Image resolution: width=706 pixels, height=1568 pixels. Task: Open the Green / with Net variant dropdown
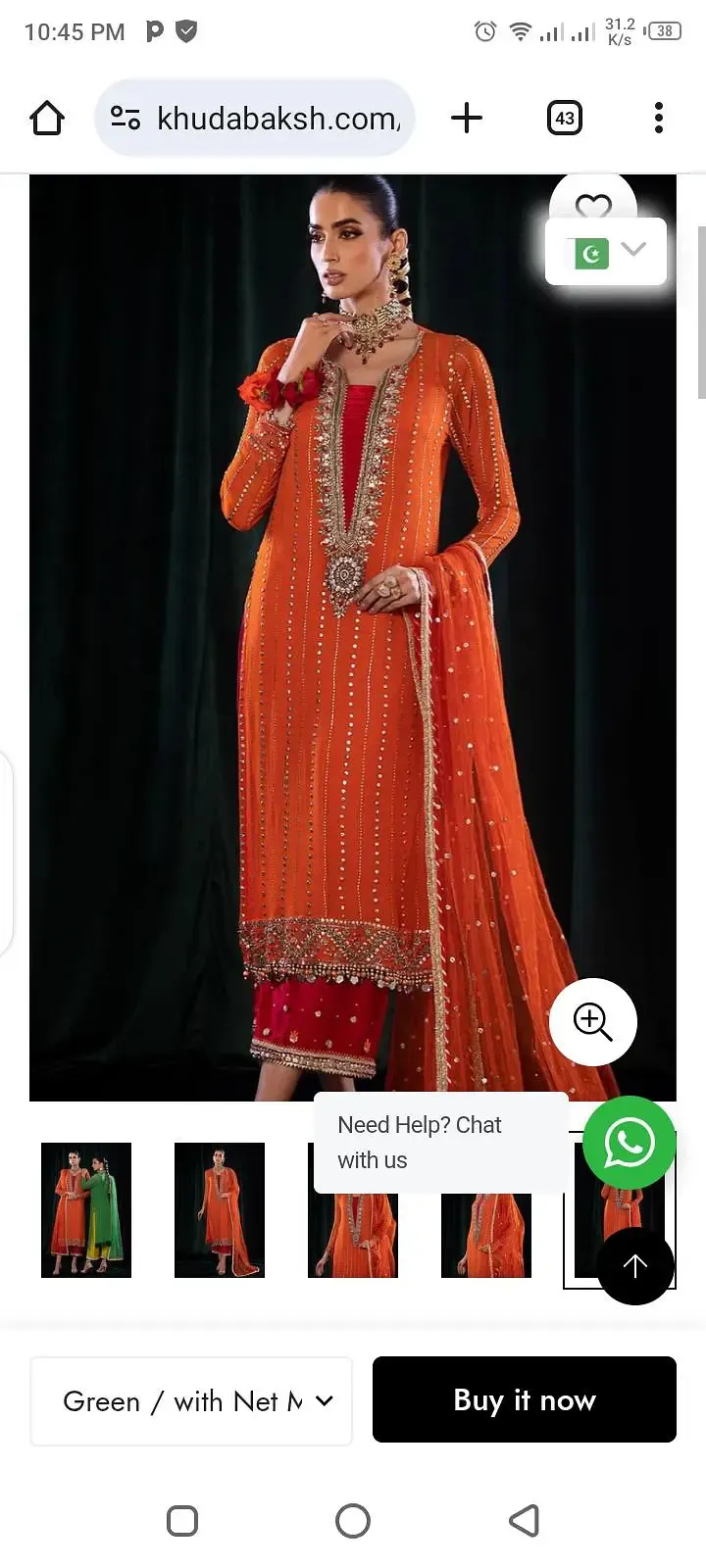191,1399
